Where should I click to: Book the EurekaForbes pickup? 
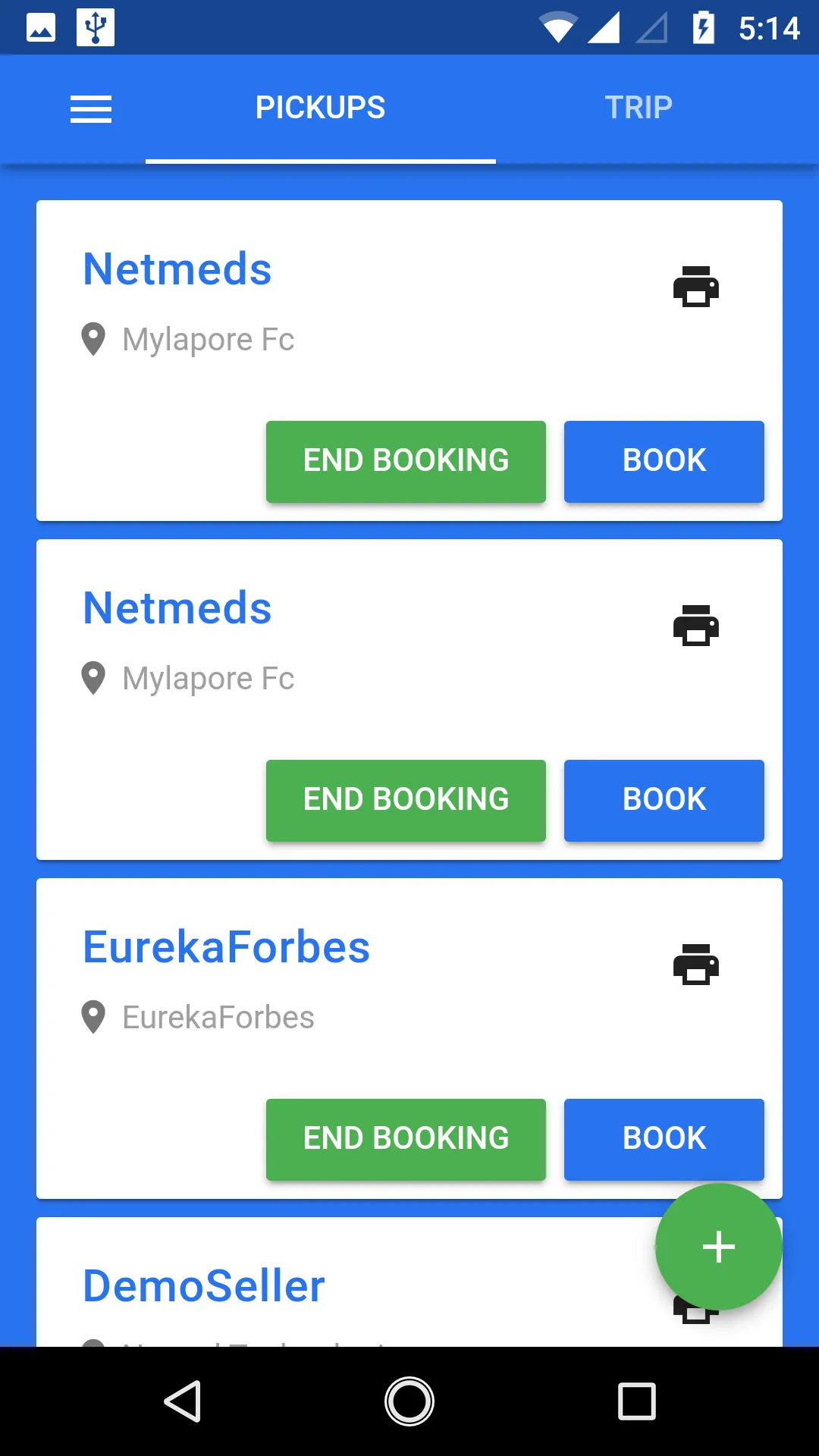tap(664, 1139)
